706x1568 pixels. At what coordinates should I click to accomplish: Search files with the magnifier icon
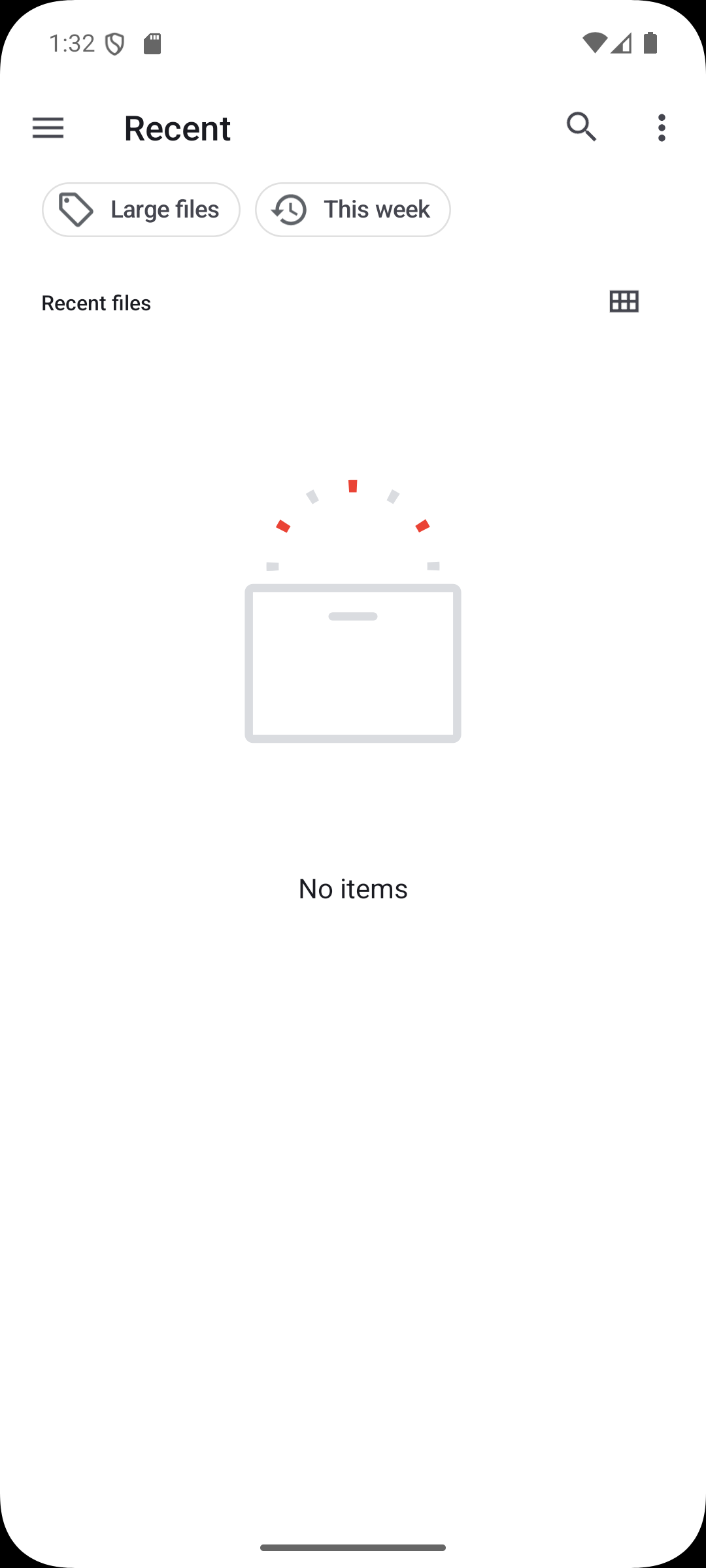point(581,127)
